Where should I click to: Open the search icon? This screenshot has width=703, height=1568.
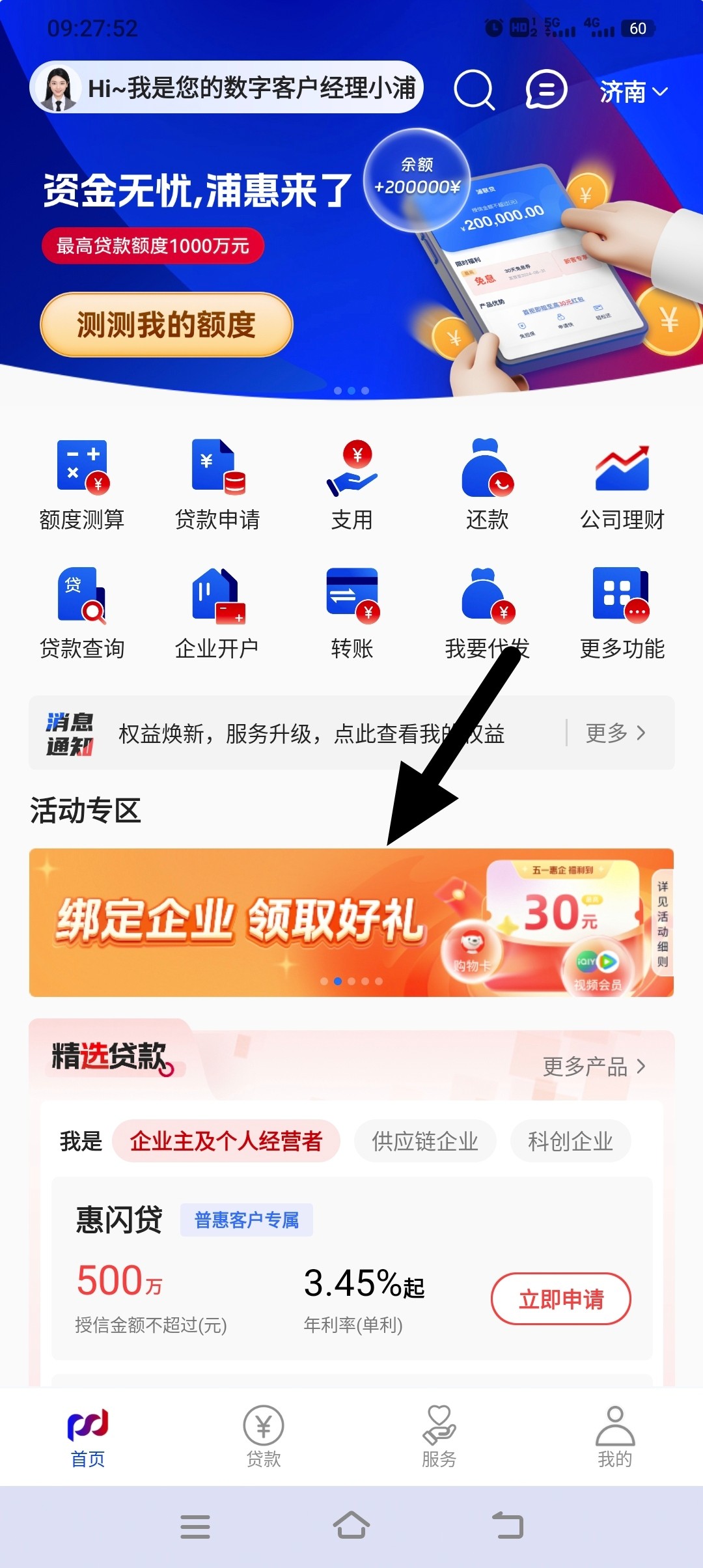click(474, 90)
